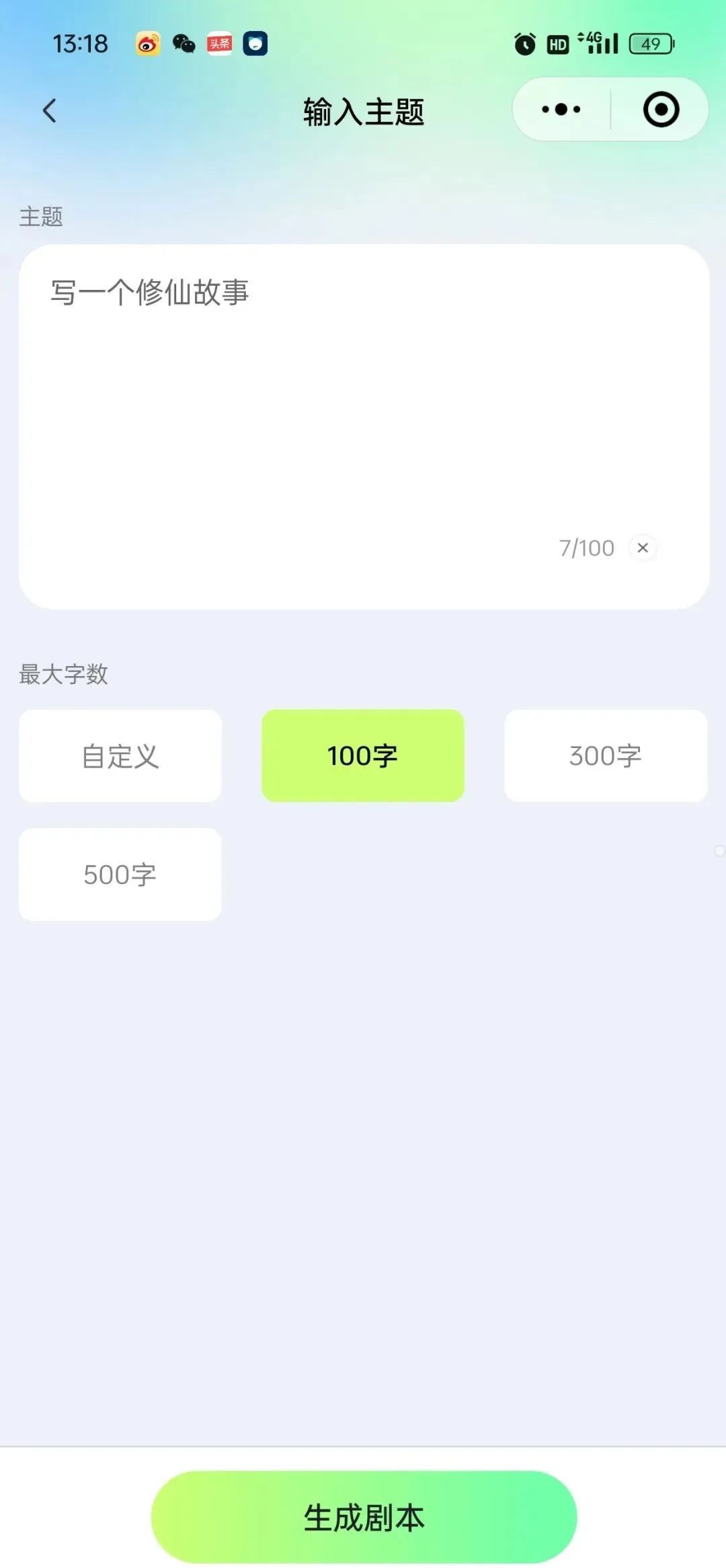Pick the 500字 word limit
726x1568 pixels.
click(120, 874)
